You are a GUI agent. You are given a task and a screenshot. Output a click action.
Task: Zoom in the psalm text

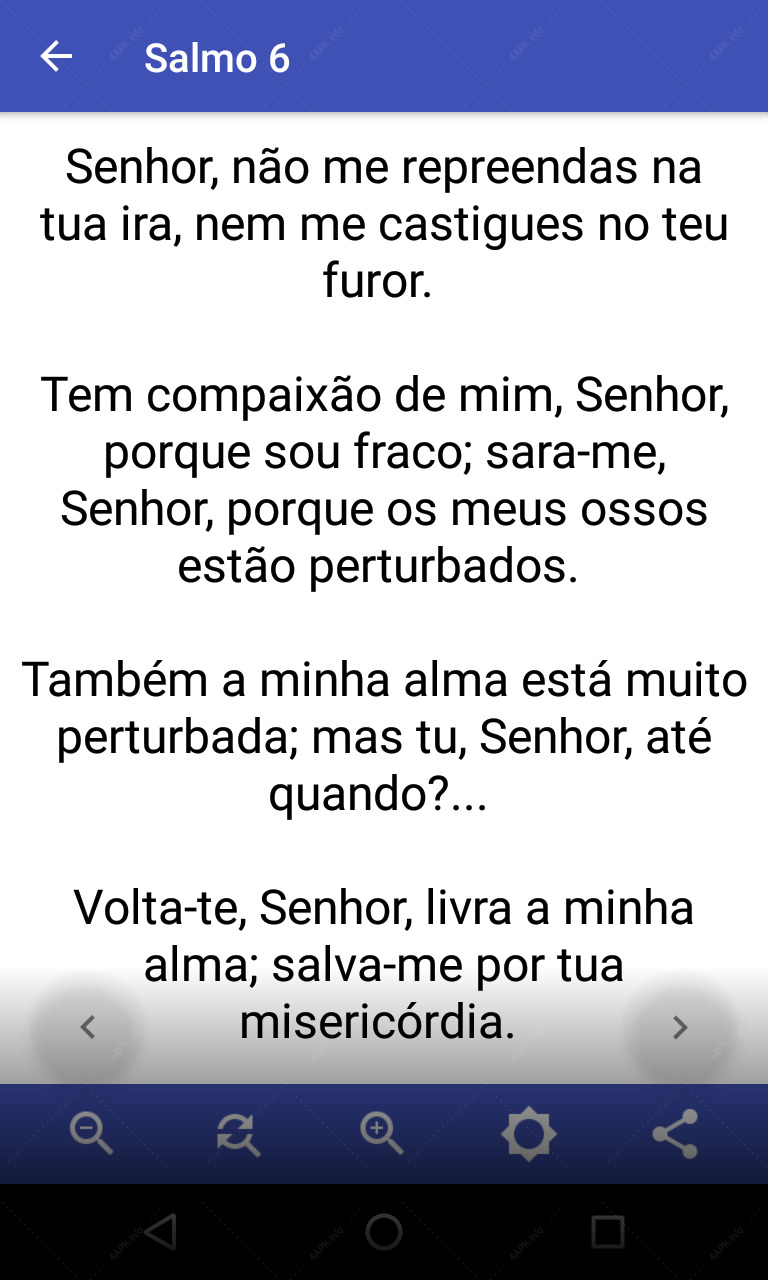382,1134
